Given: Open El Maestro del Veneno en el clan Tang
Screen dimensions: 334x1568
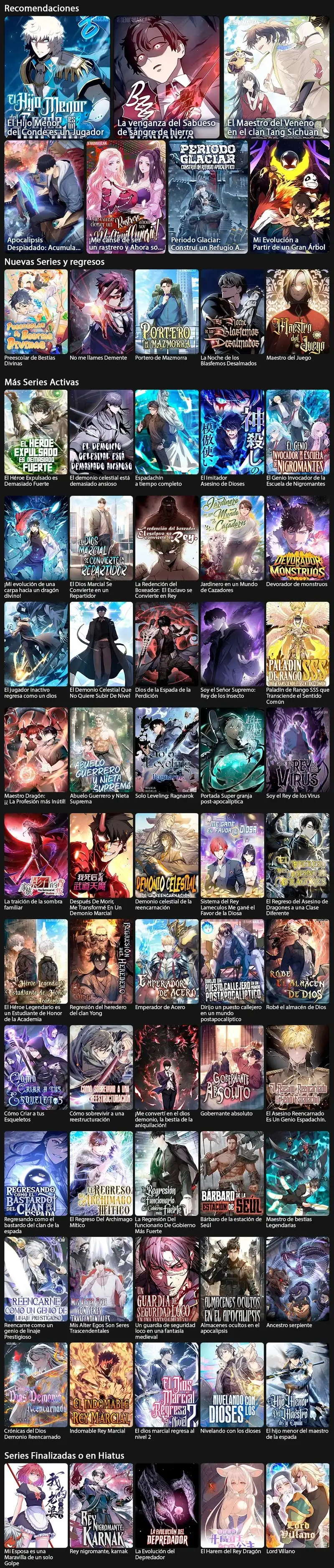Looking at the screenshot, I should [276, 76].
